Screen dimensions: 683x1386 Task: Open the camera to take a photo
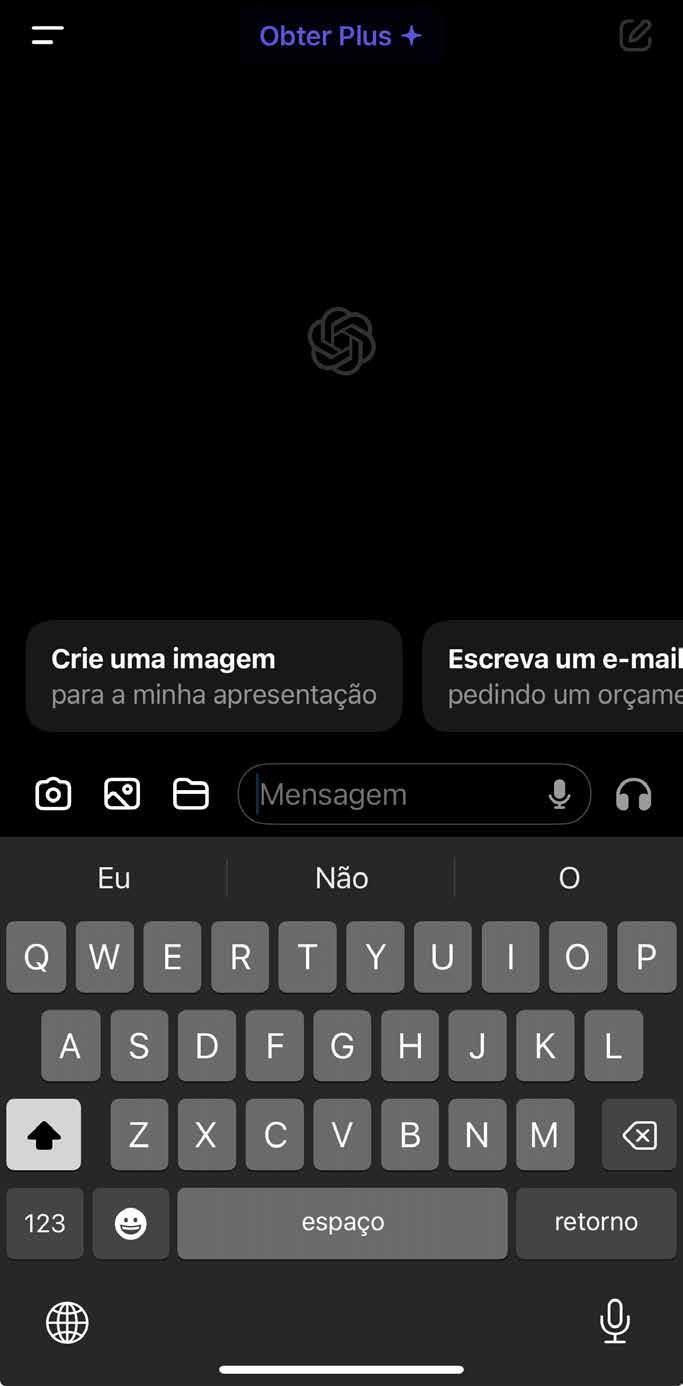point(53,795)
